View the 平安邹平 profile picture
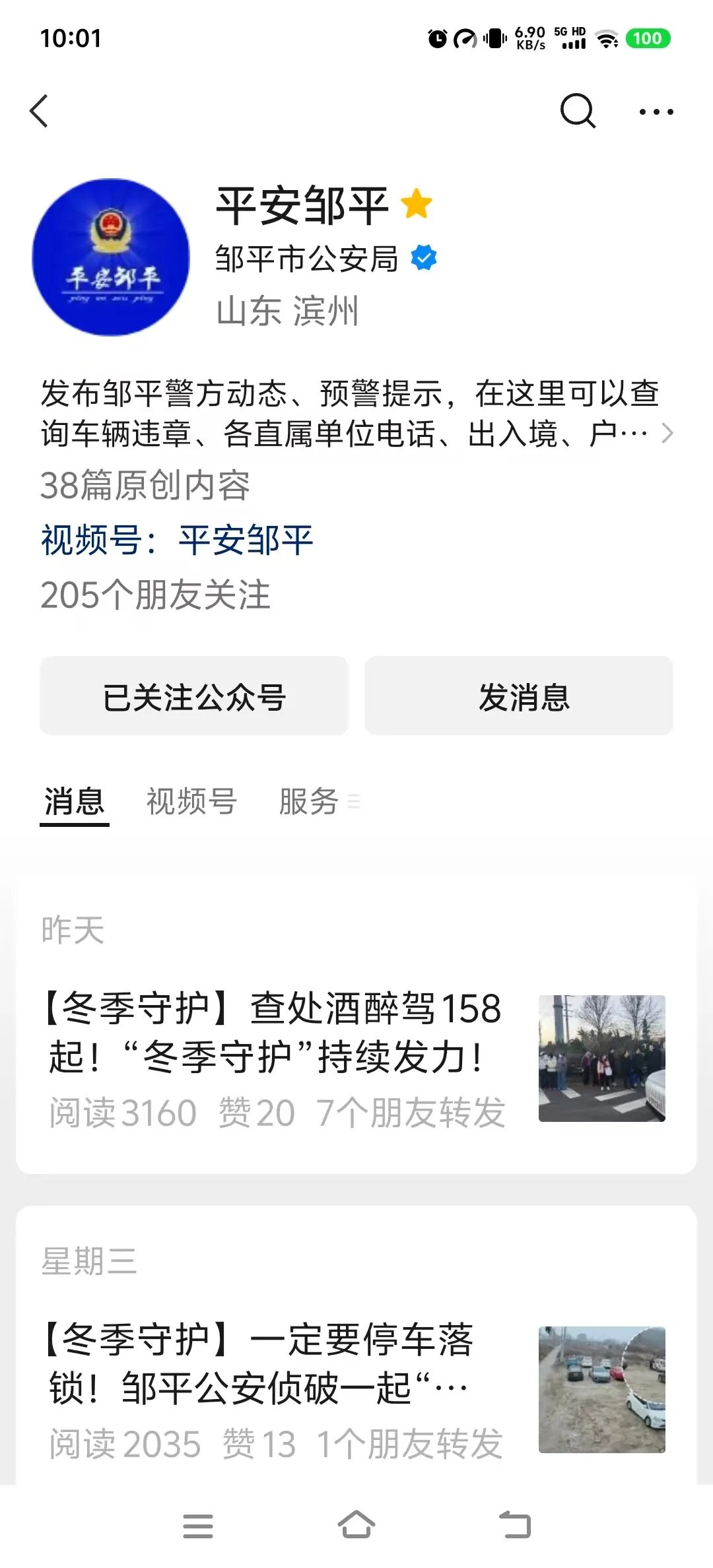This screenshot has width=713, height=1568. 111,257
